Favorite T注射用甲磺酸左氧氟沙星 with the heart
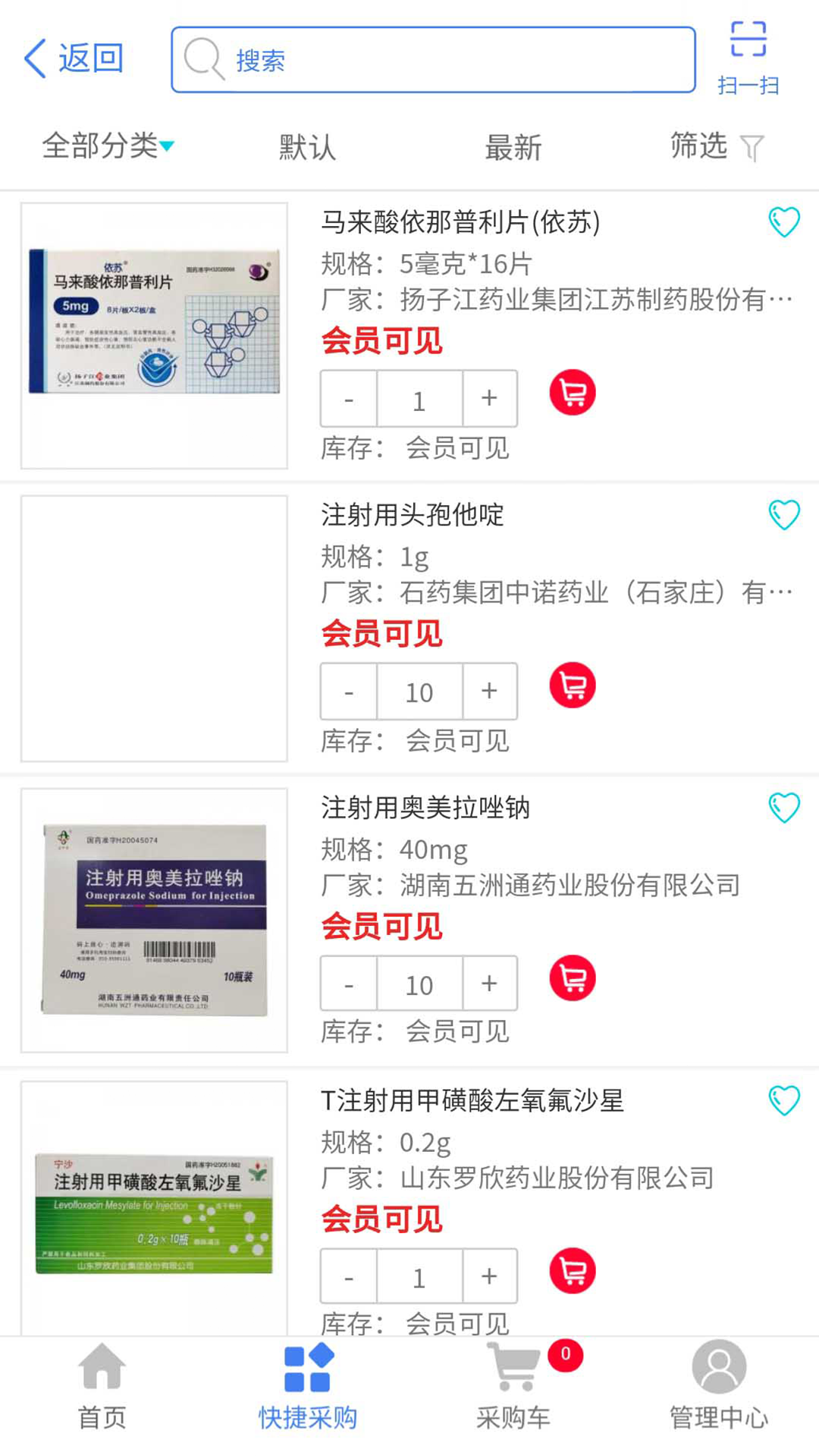Viewport: 819px width, 1456px height. click(x=784, y=1100)
